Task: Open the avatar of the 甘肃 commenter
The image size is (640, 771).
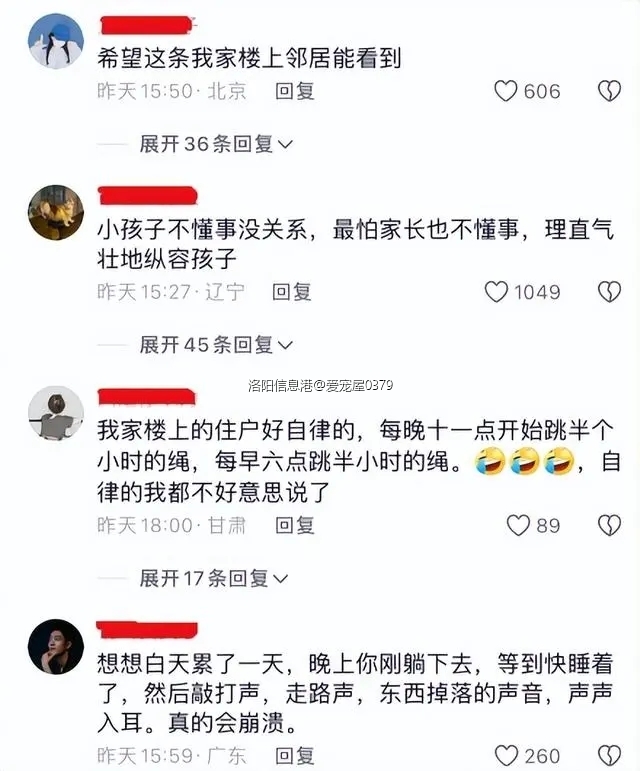Action: click(x=55, y=413)
